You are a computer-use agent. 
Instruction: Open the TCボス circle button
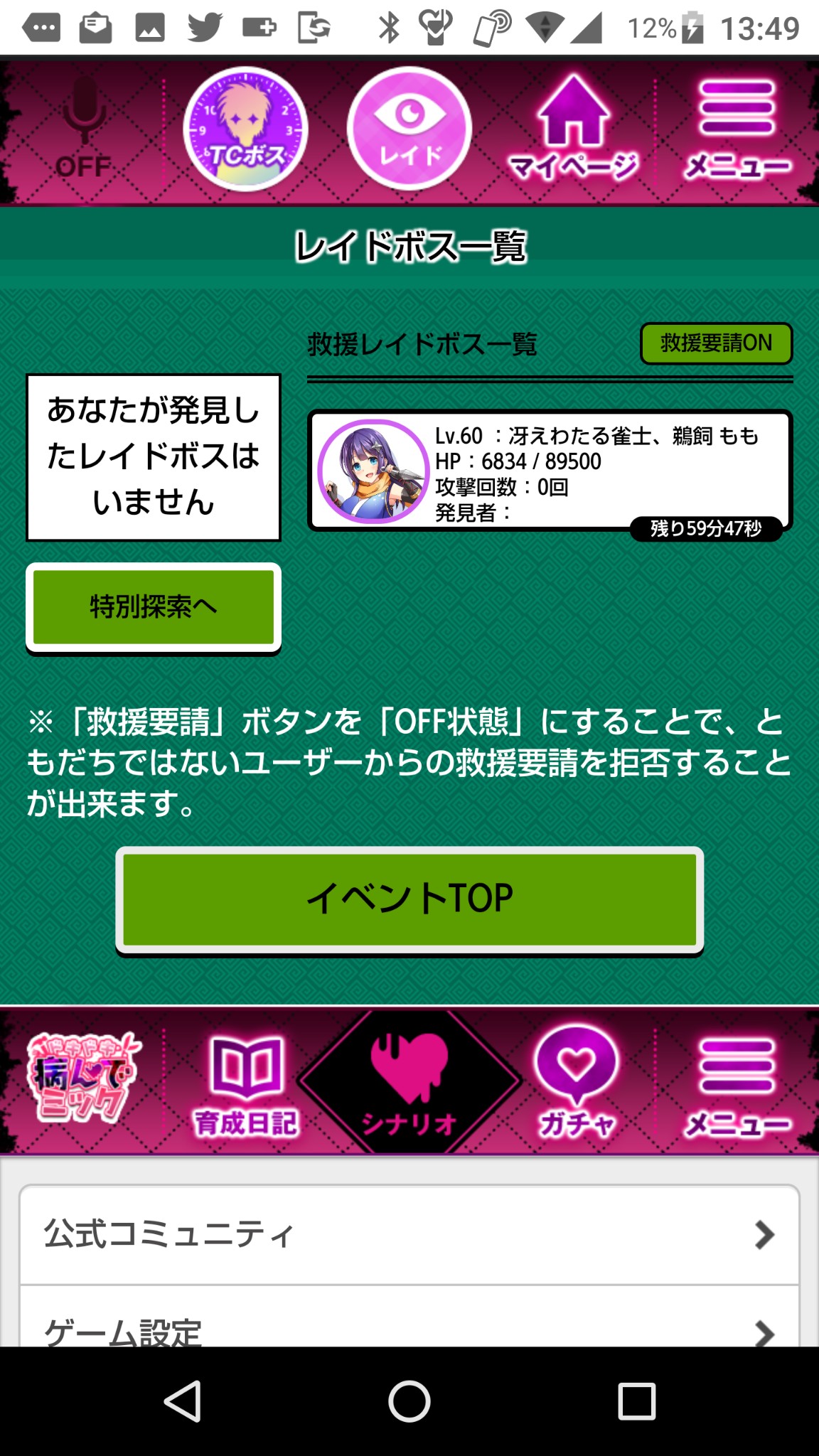(x=245, y=129)
